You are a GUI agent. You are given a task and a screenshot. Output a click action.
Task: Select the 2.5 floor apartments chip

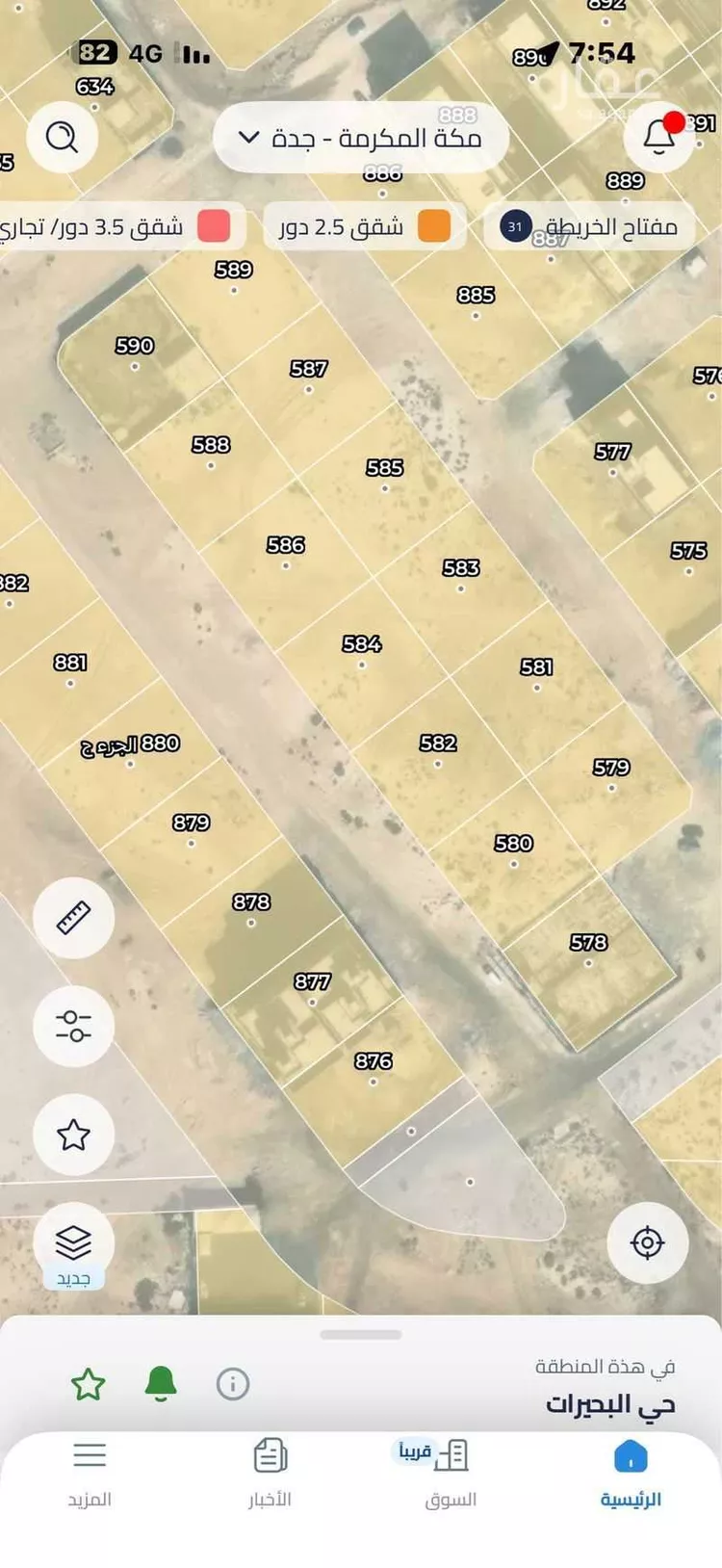pos(365,227)
